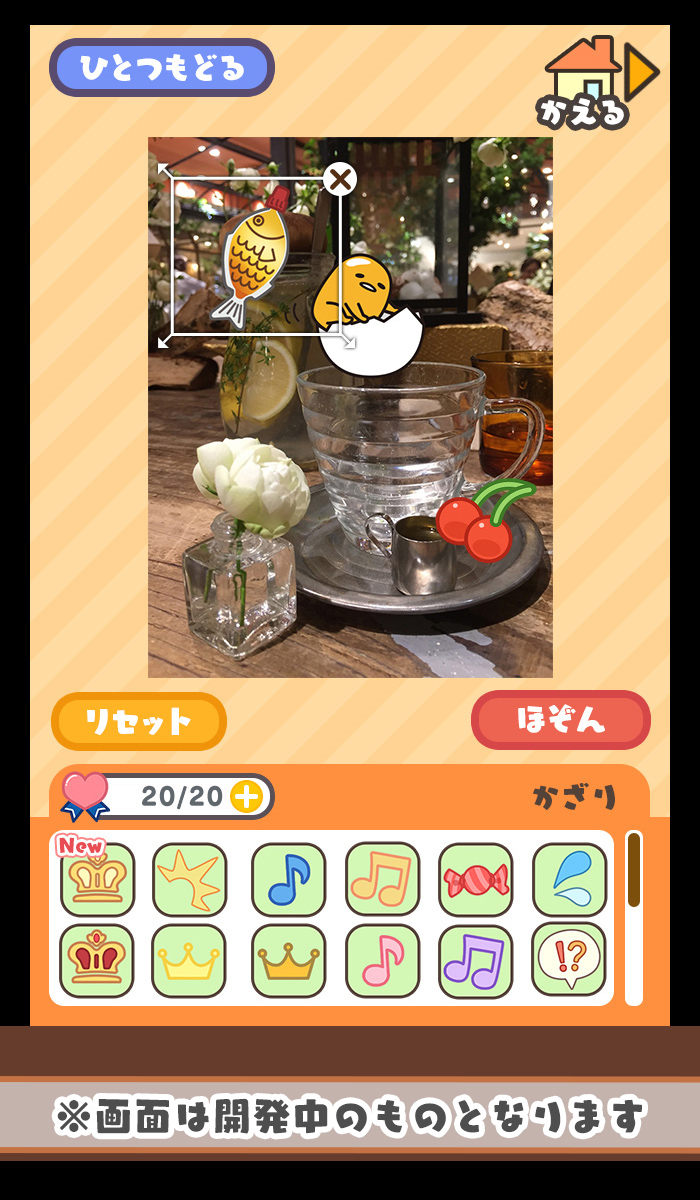700x1200 pixels.
Task: Return home with the かえる house button
Action: point(598,83)
